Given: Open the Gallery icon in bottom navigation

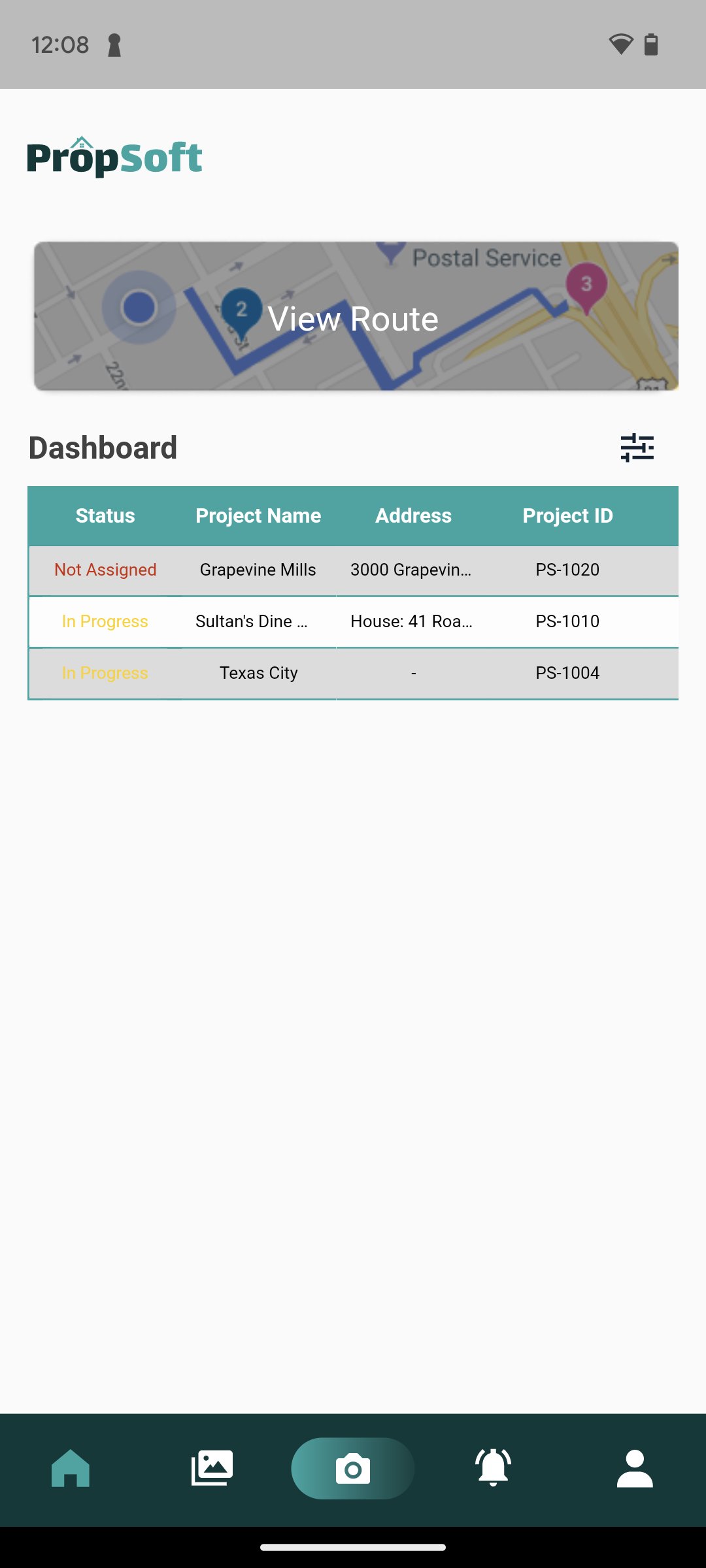Looking at the screenshot, I should pos(212,1467).
